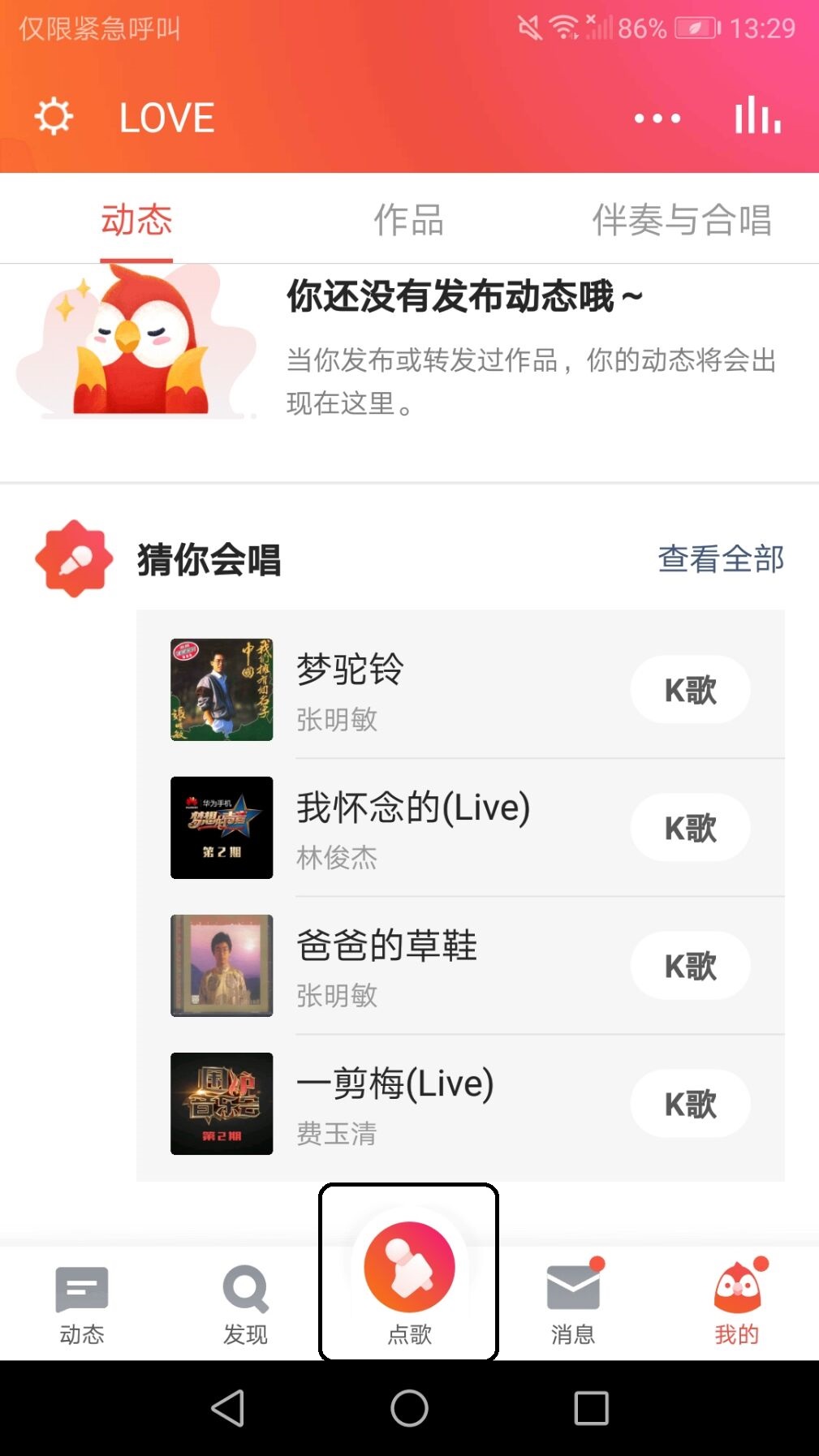
Task: Select the 动态 top tab
Action: (136, 220)
